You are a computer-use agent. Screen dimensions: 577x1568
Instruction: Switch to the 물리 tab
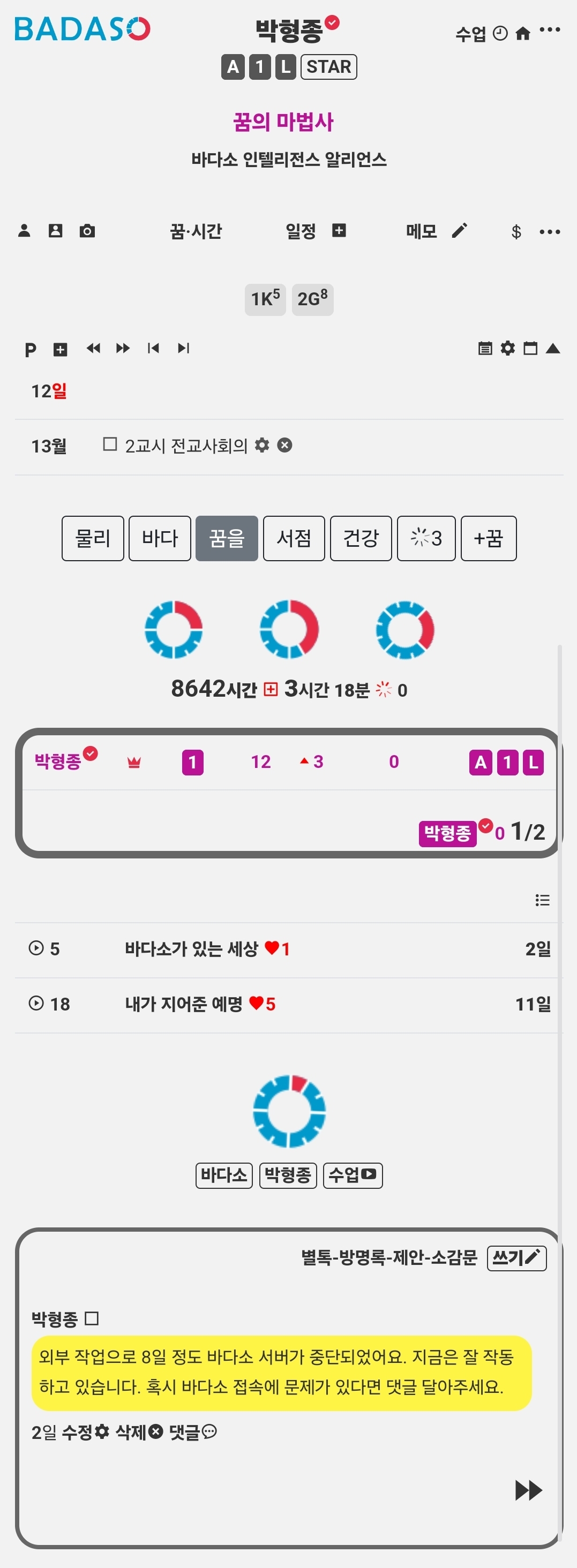(93, 538)
